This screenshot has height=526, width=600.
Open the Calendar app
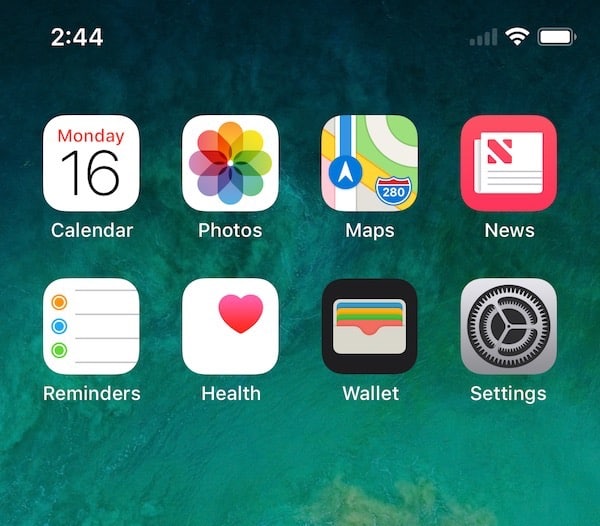(x=91, y=163)
